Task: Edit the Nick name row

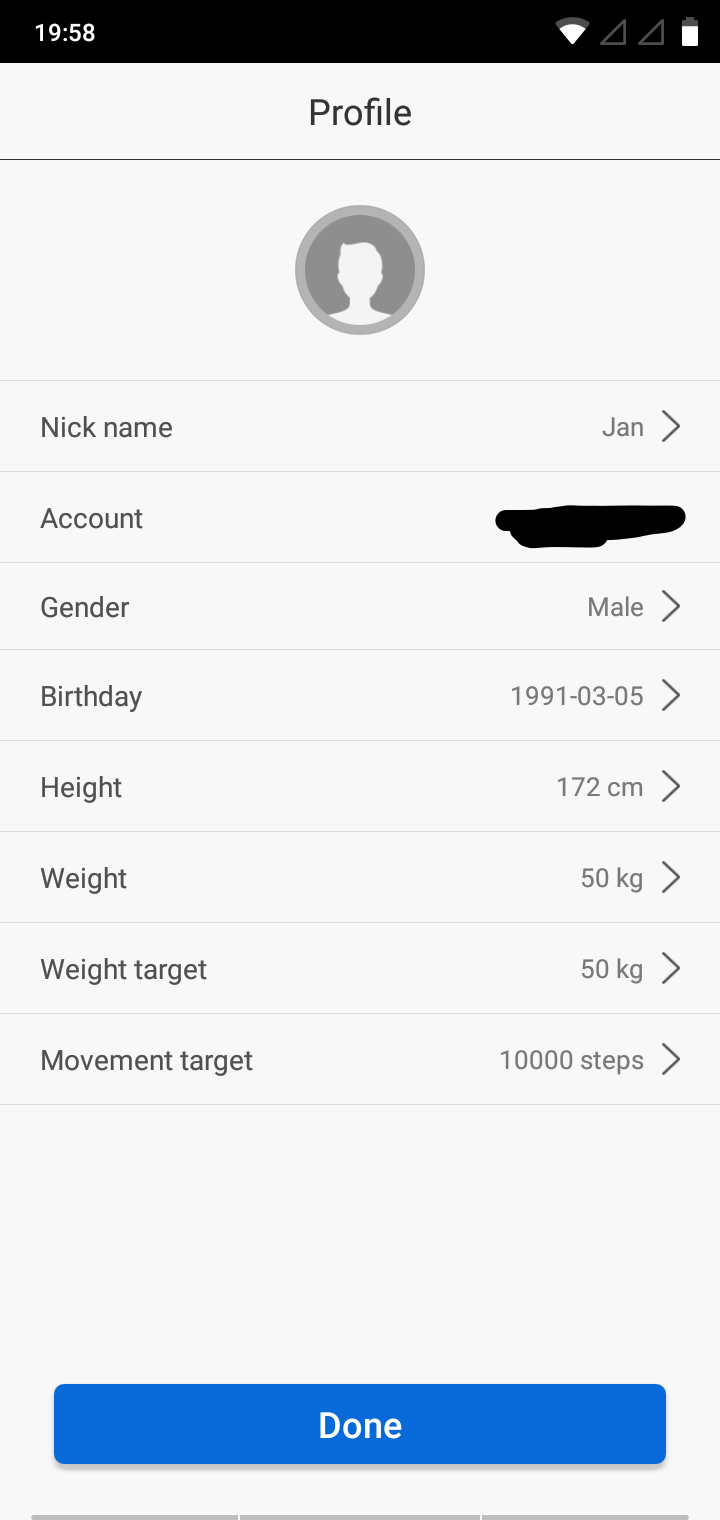Action: coord(360,427)
